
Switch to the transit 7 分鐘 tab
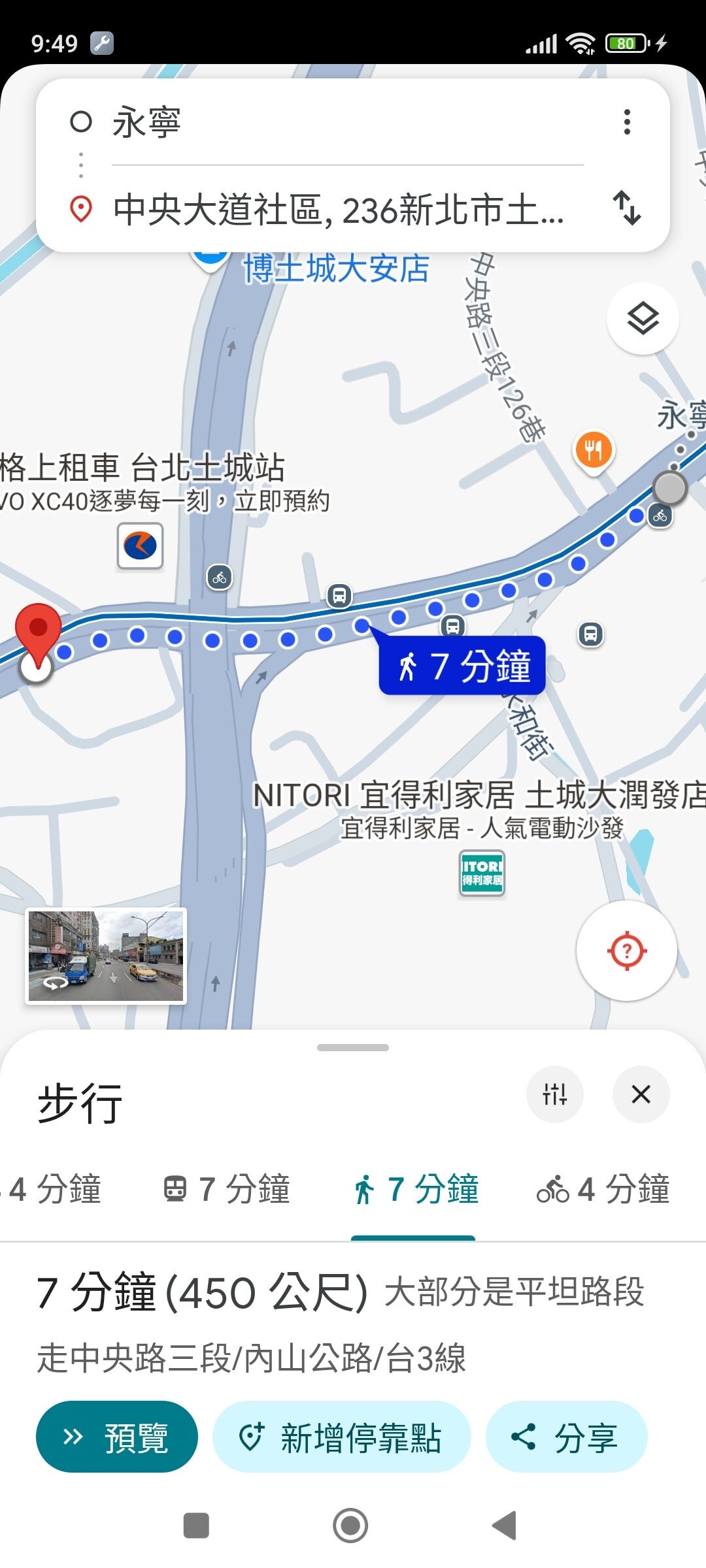pos(226,1188)
